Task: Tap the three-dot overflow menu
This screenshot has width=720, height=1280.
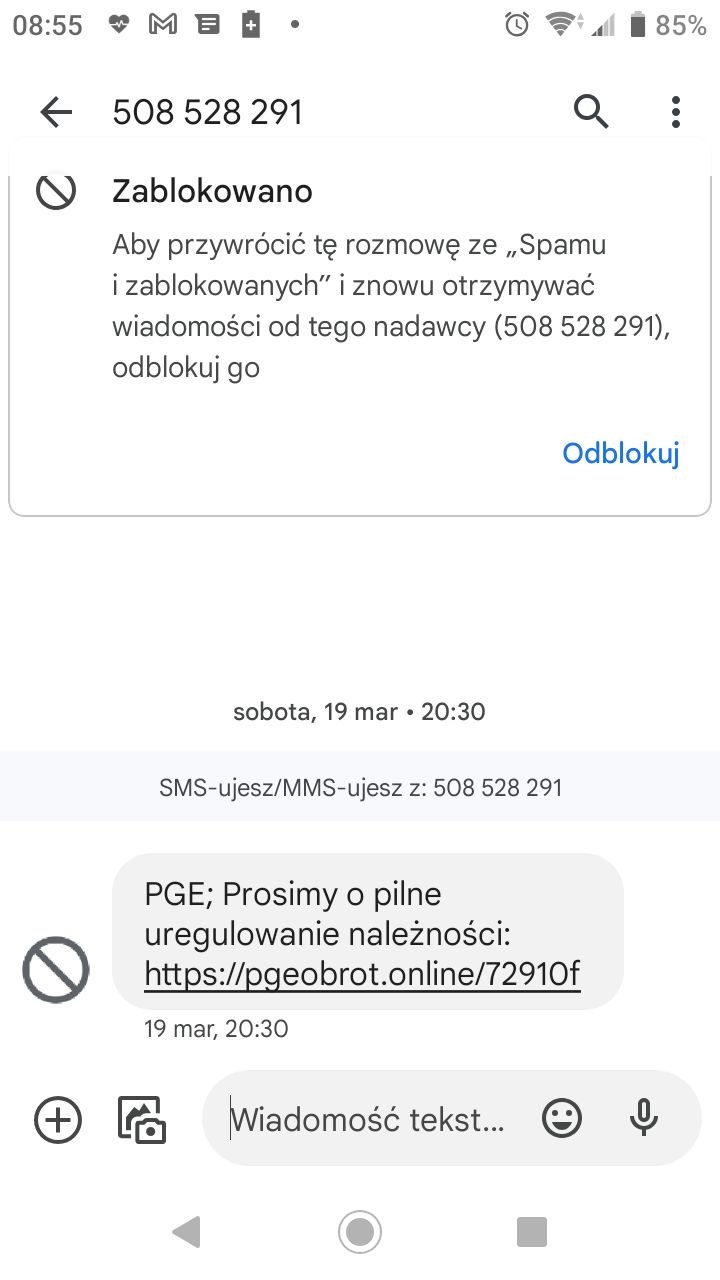Action: 675,112
